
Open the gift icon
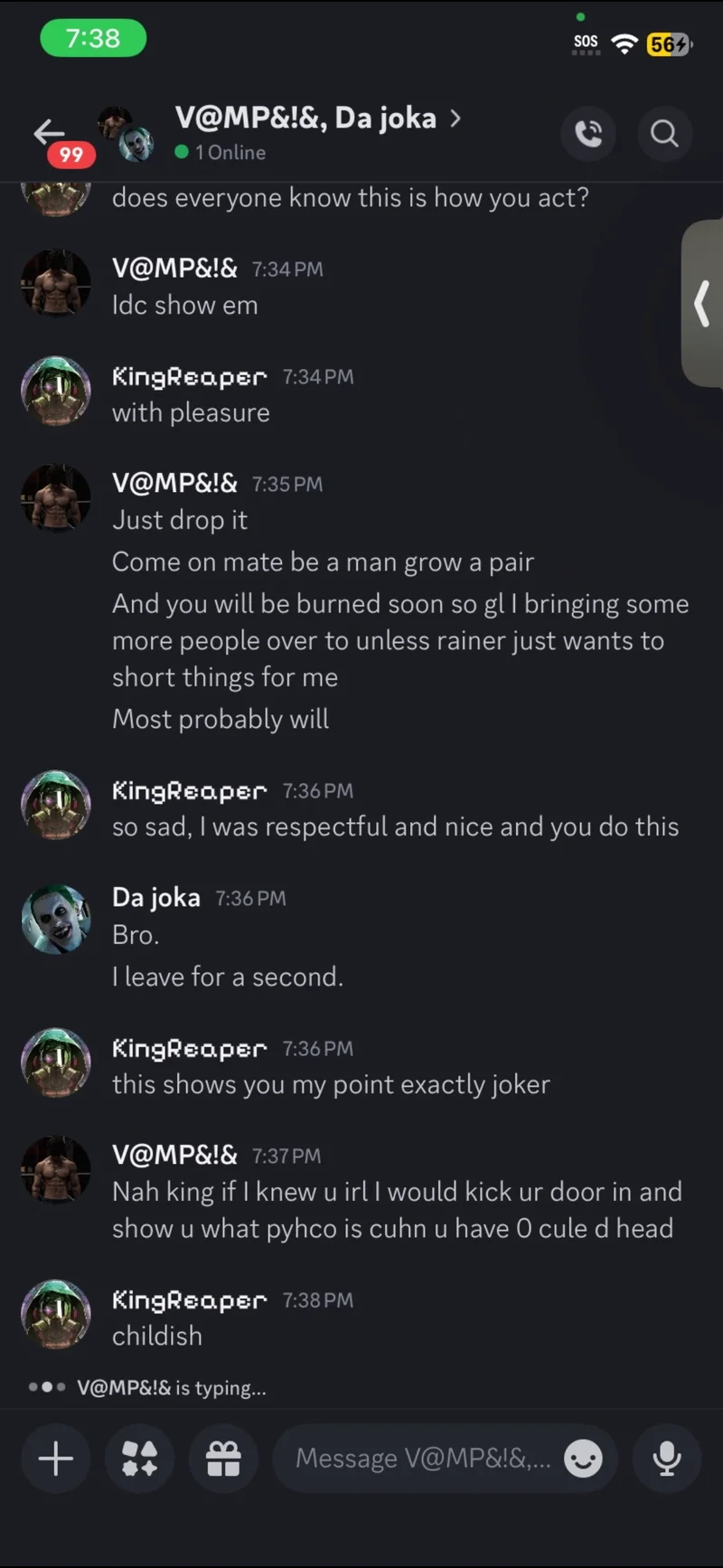pyautogui.click(x=223, y=1459)
